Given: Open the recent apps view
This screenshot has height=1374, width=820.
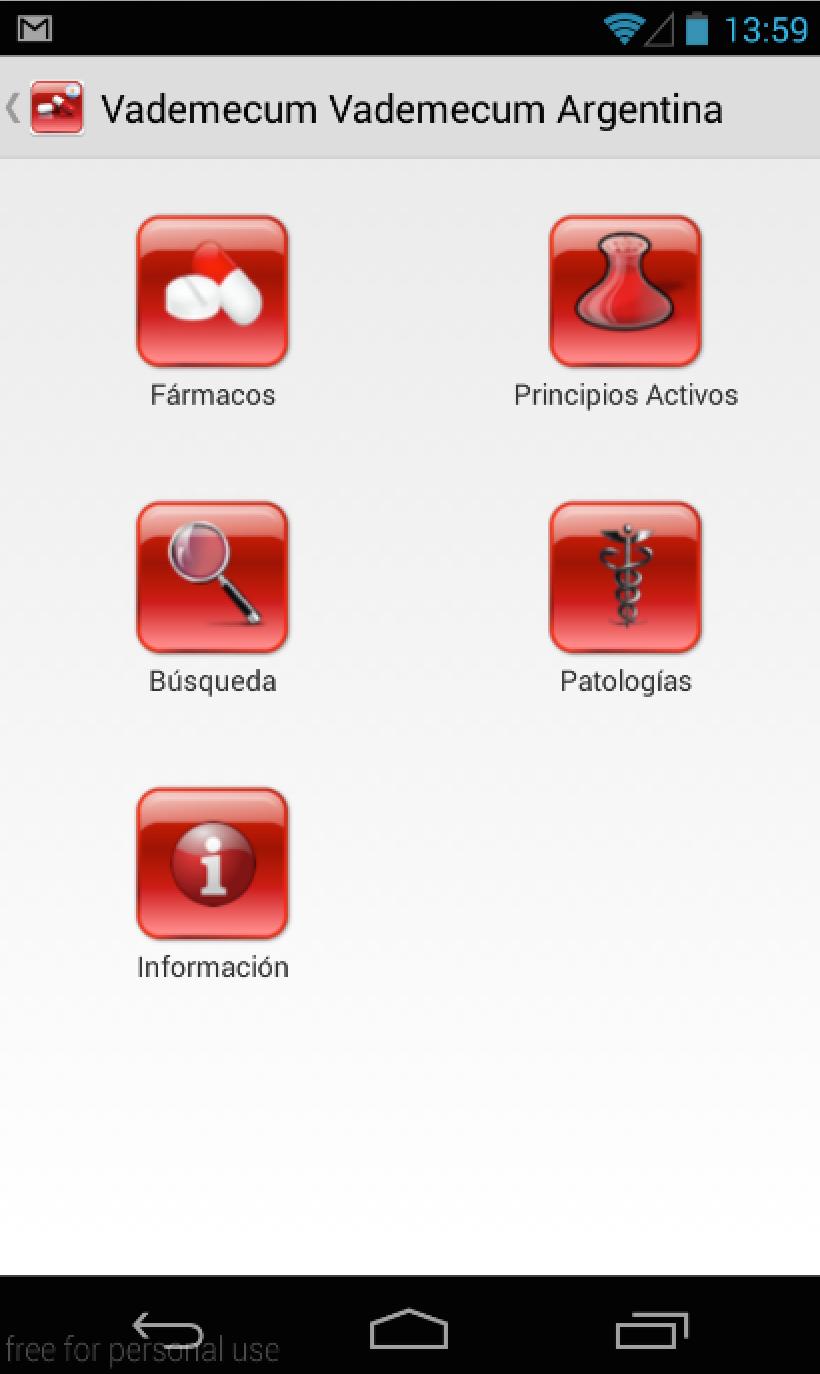Looking at the screenshot, I should [x=652, y=1330].
